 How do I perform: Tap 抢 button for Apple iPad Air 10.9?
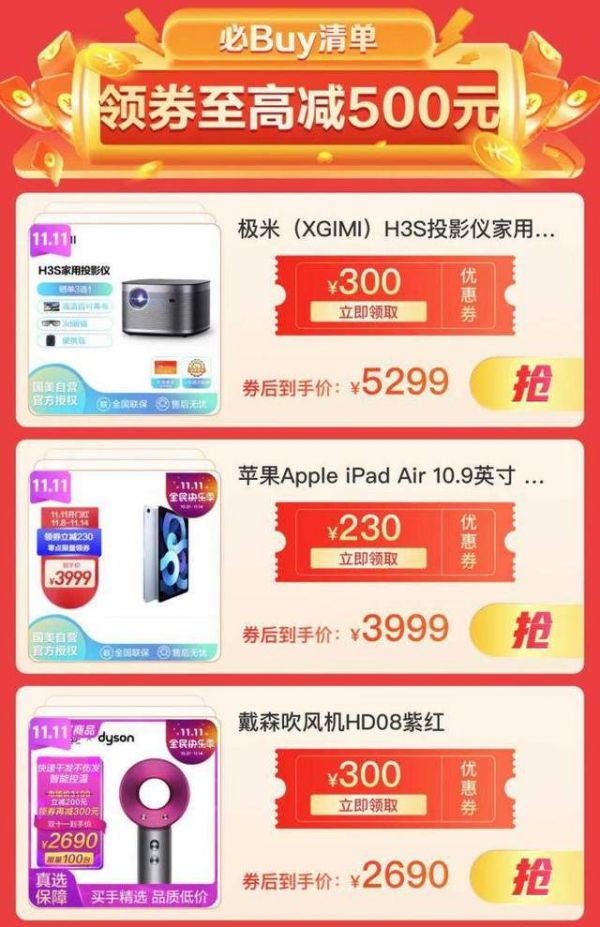pyautogui.click(x=532, y=631)
